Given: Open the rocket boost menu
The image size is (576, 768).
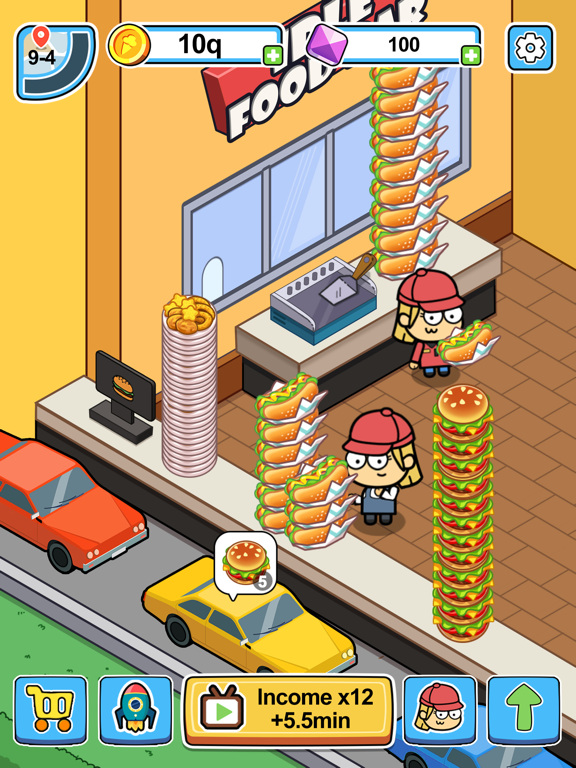Looking at the screenshot, I should click(136, 710).
